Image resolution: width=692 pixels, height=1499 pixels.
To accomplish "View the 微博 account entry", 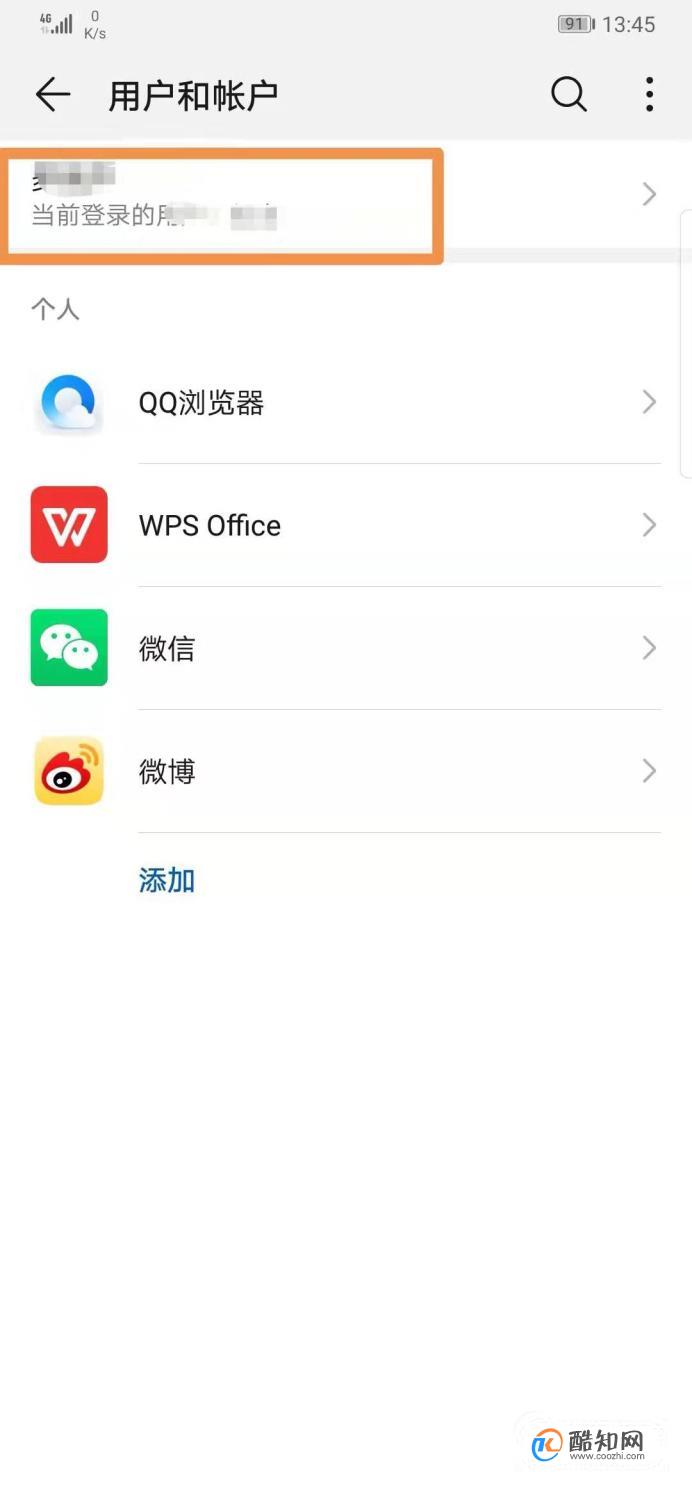I will (345, 772).
